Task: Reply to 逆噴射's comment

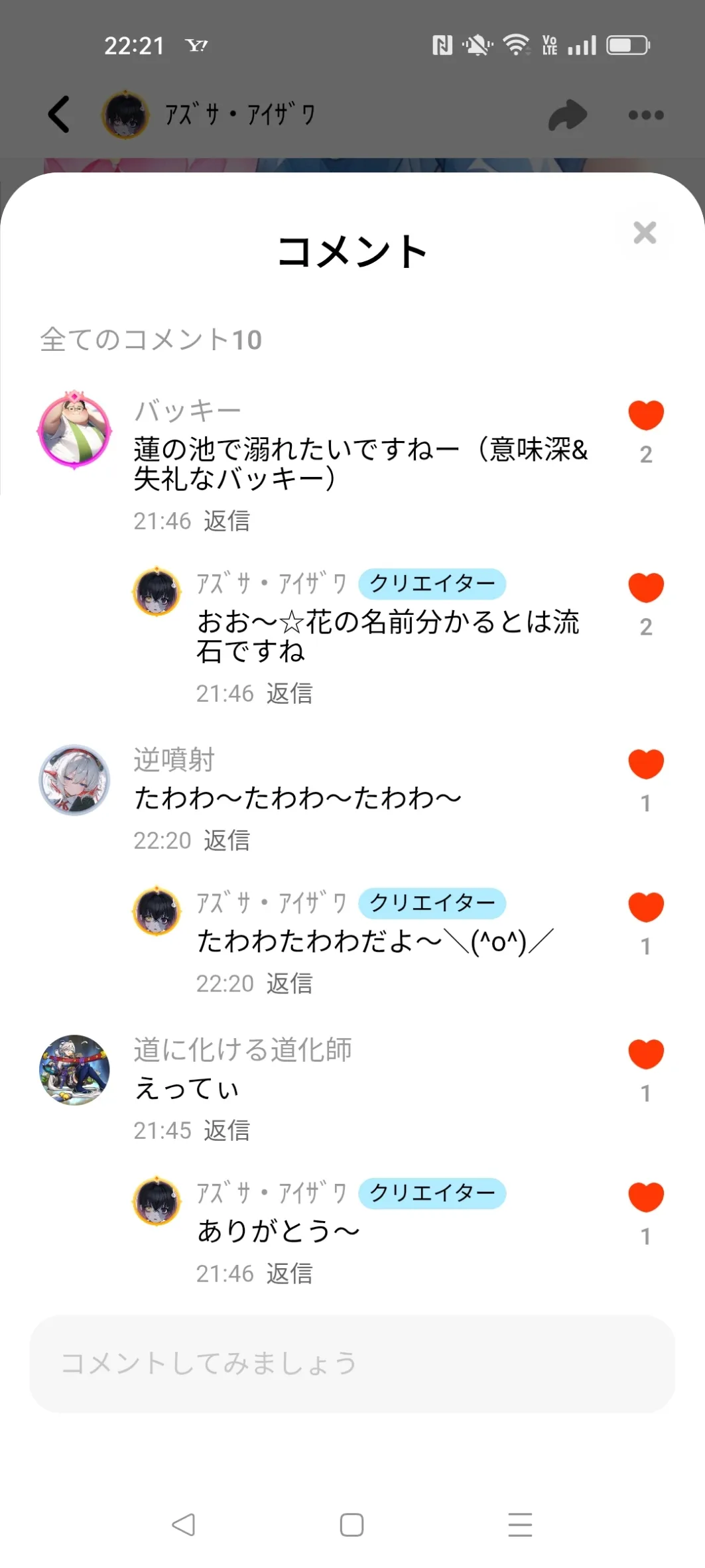Action: pos(227,840)
